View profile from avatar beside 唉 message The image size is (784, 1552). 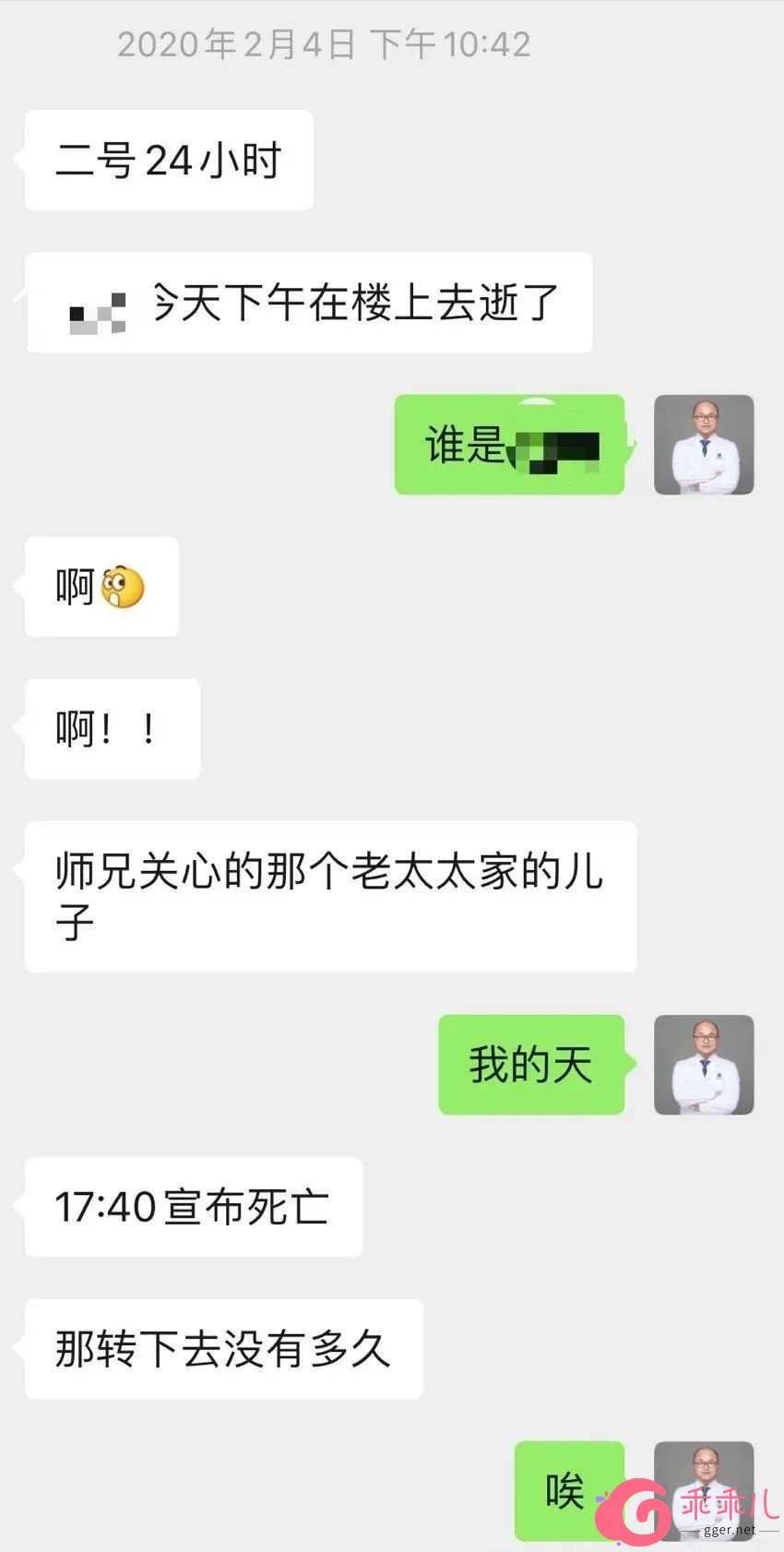[704, 1490]
